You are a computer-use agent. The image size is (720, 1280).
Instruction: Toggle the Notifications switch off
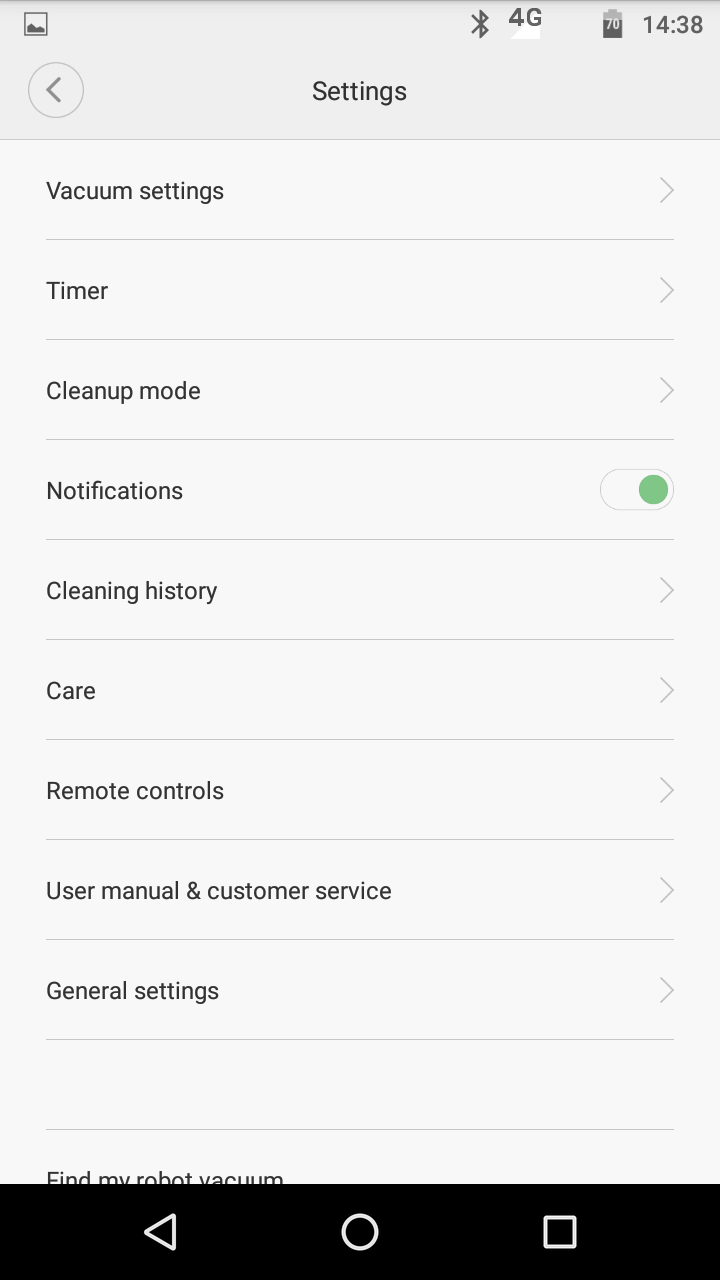636,490
